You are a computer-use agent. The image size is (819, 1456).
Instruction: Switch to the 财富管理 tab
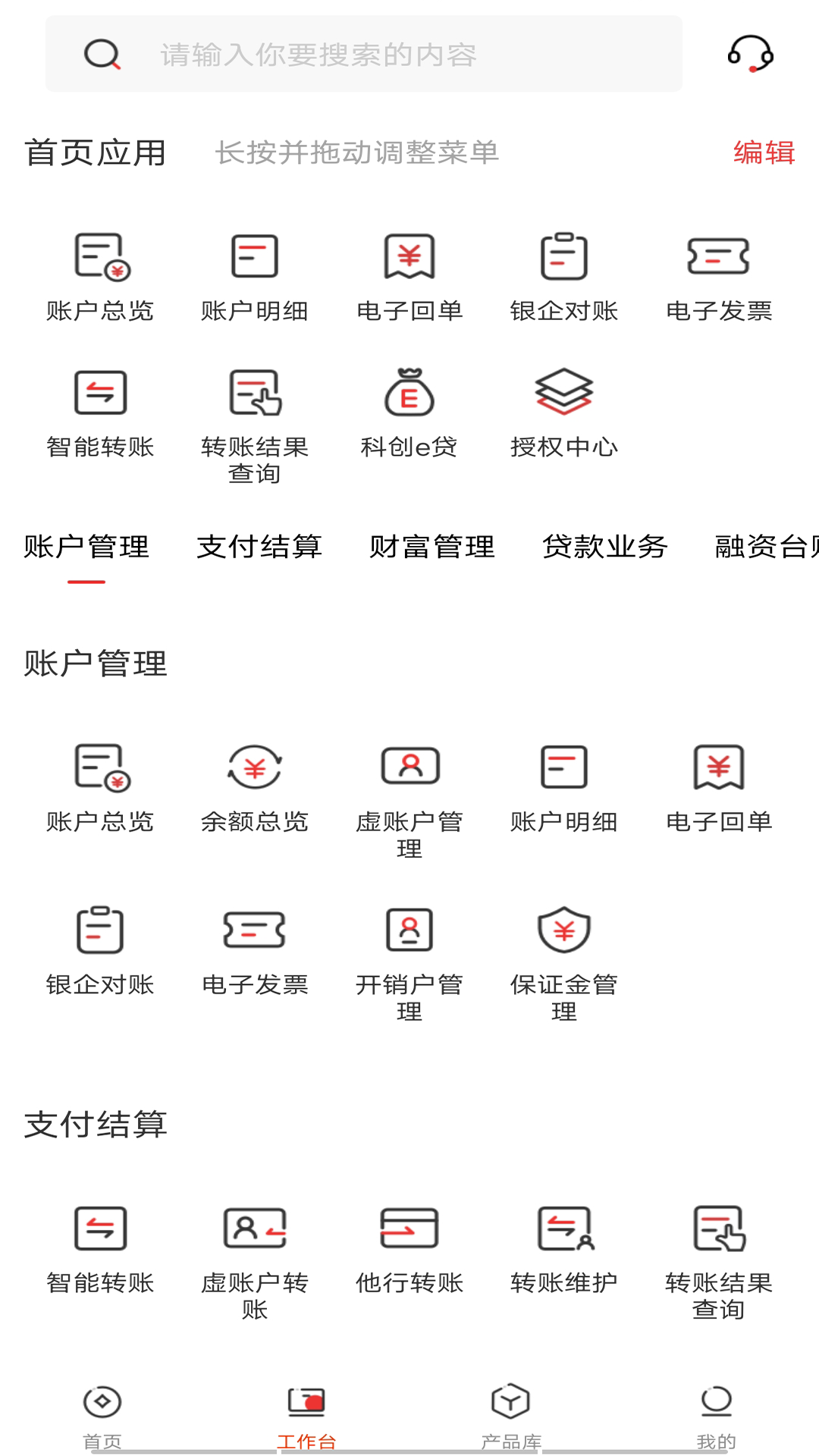tap(432, 546)
